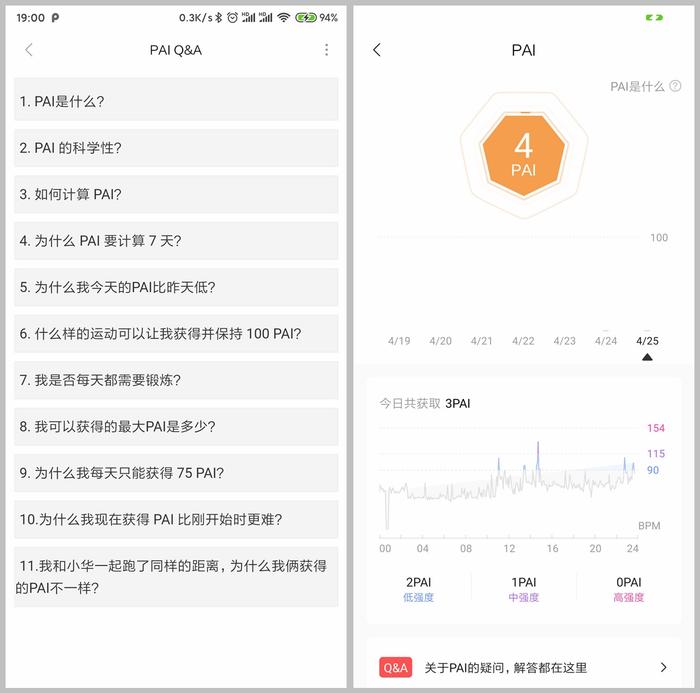Open question 10 about earning PAI getting harder
The width and height of the screenshot is (700, 693).
point(176,519)
